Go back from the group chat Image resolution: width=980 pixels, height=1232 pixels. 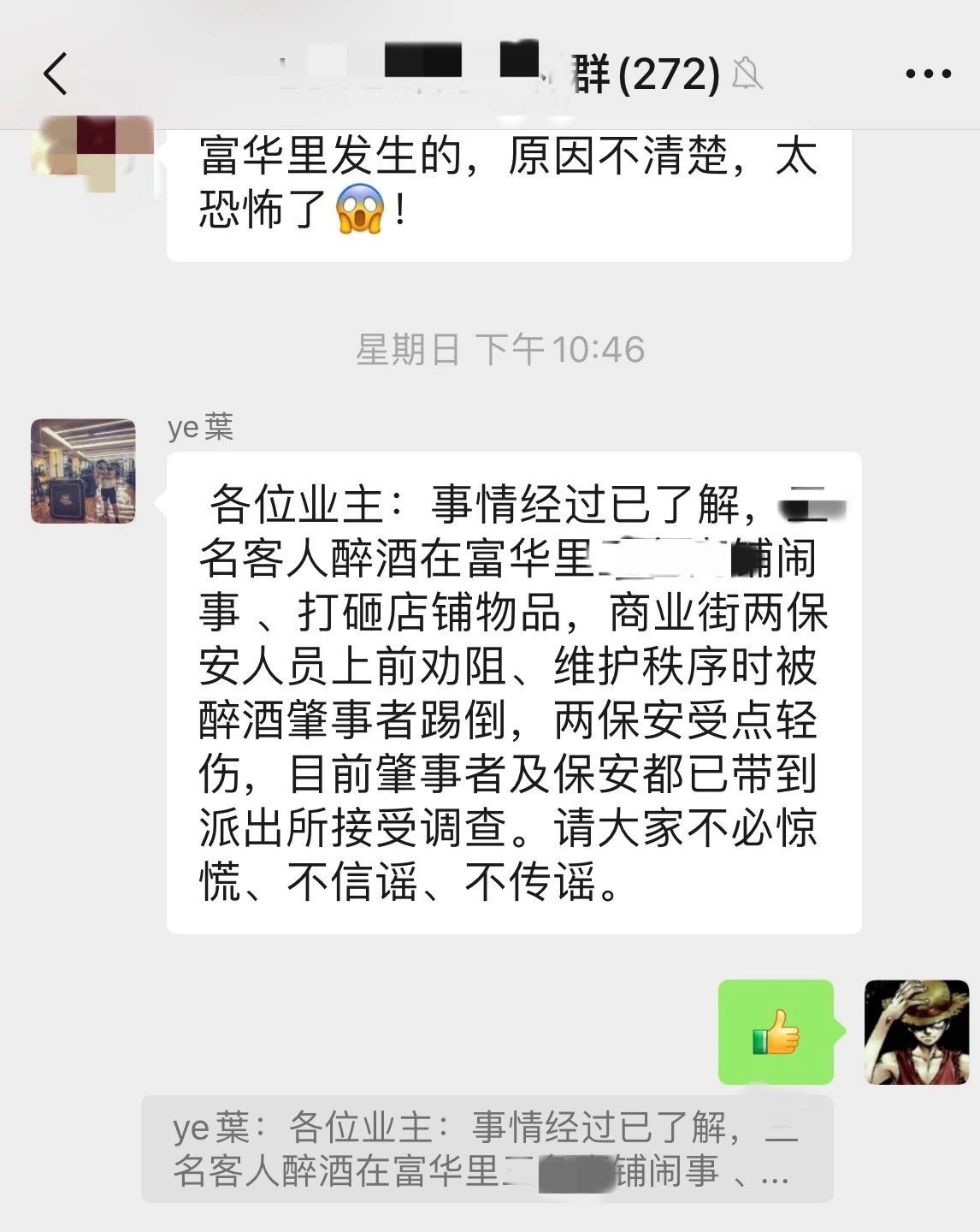(x=56, y=74)
